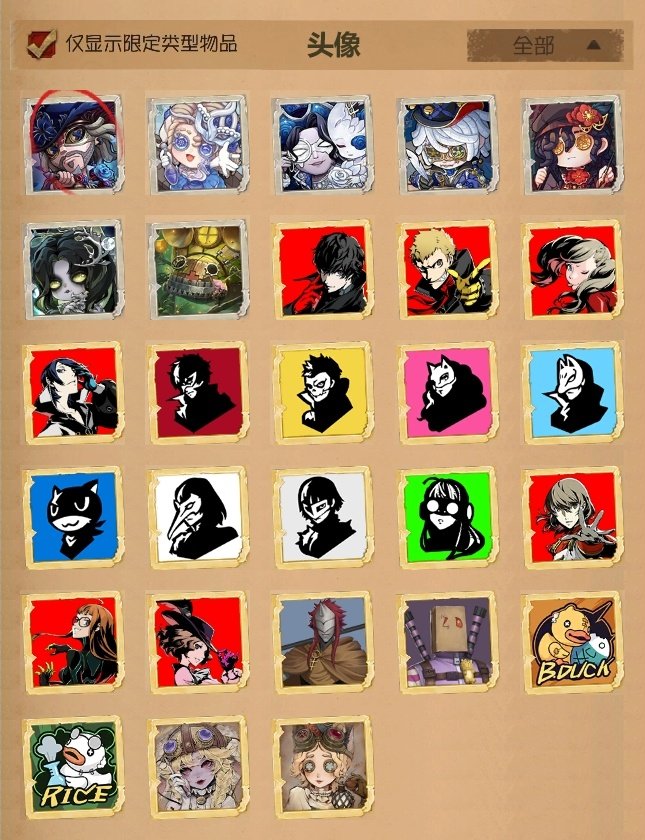This screenshot has height=840, width=645.
Task: Choose the light blue fox mask avatar
Action: 573,392
